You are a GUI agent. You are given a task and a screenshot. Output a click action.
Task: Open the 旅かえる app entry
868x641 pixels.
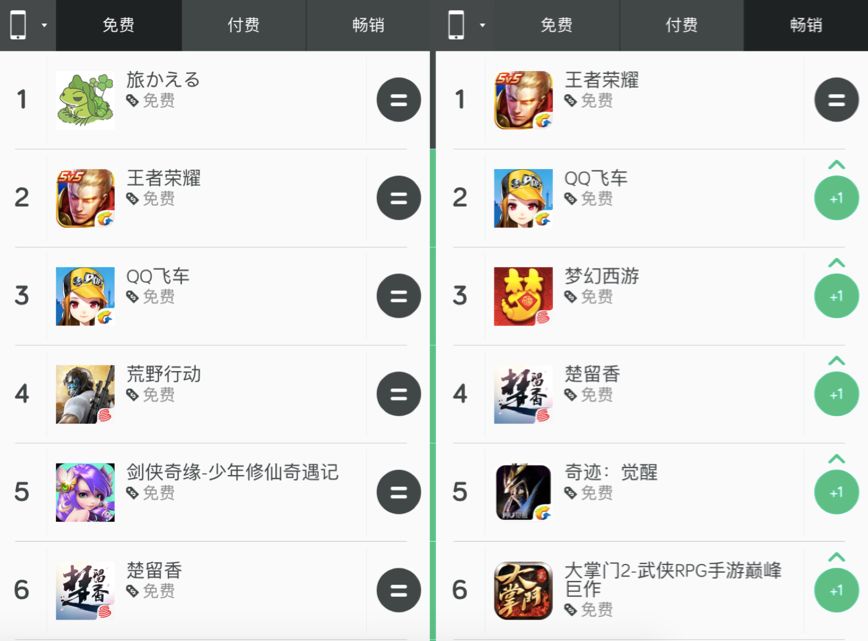[x=163, y=79]
